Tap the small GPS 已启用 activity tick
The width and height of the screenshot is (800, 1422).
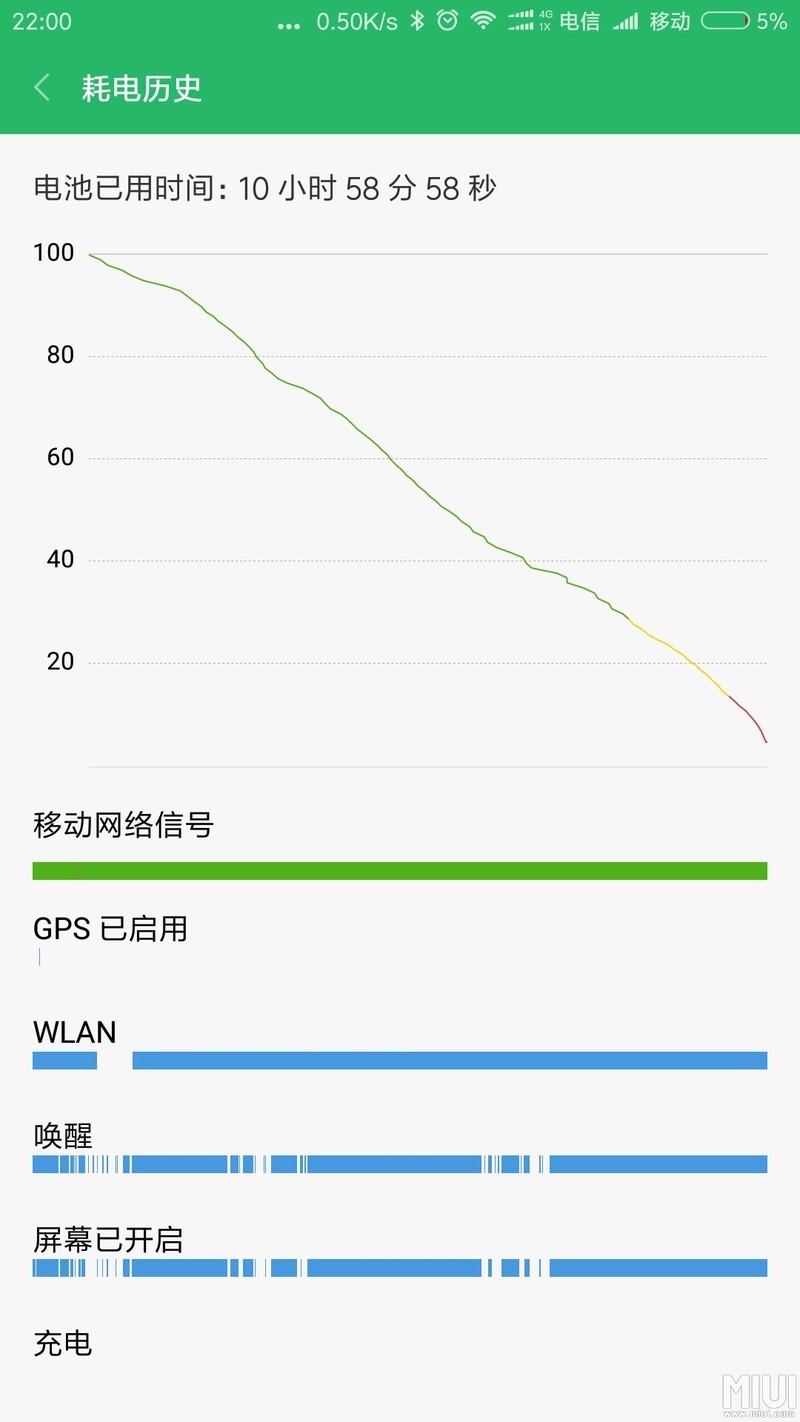click(x=40, y=957)
